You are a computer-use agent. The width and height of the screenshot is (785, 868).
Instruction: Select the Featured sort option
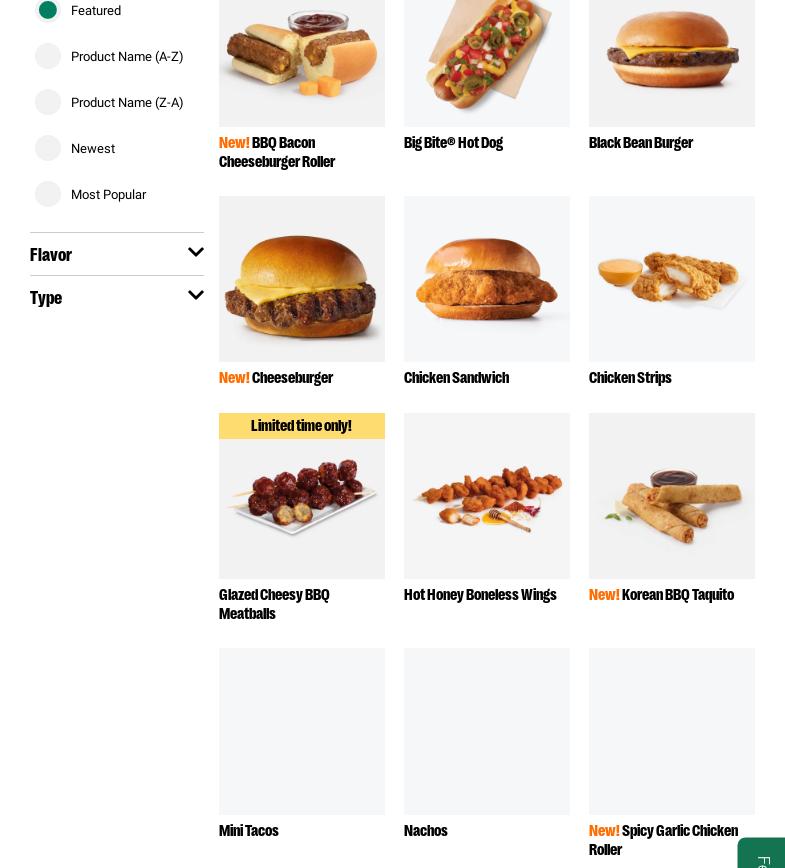tap(48, 10)
